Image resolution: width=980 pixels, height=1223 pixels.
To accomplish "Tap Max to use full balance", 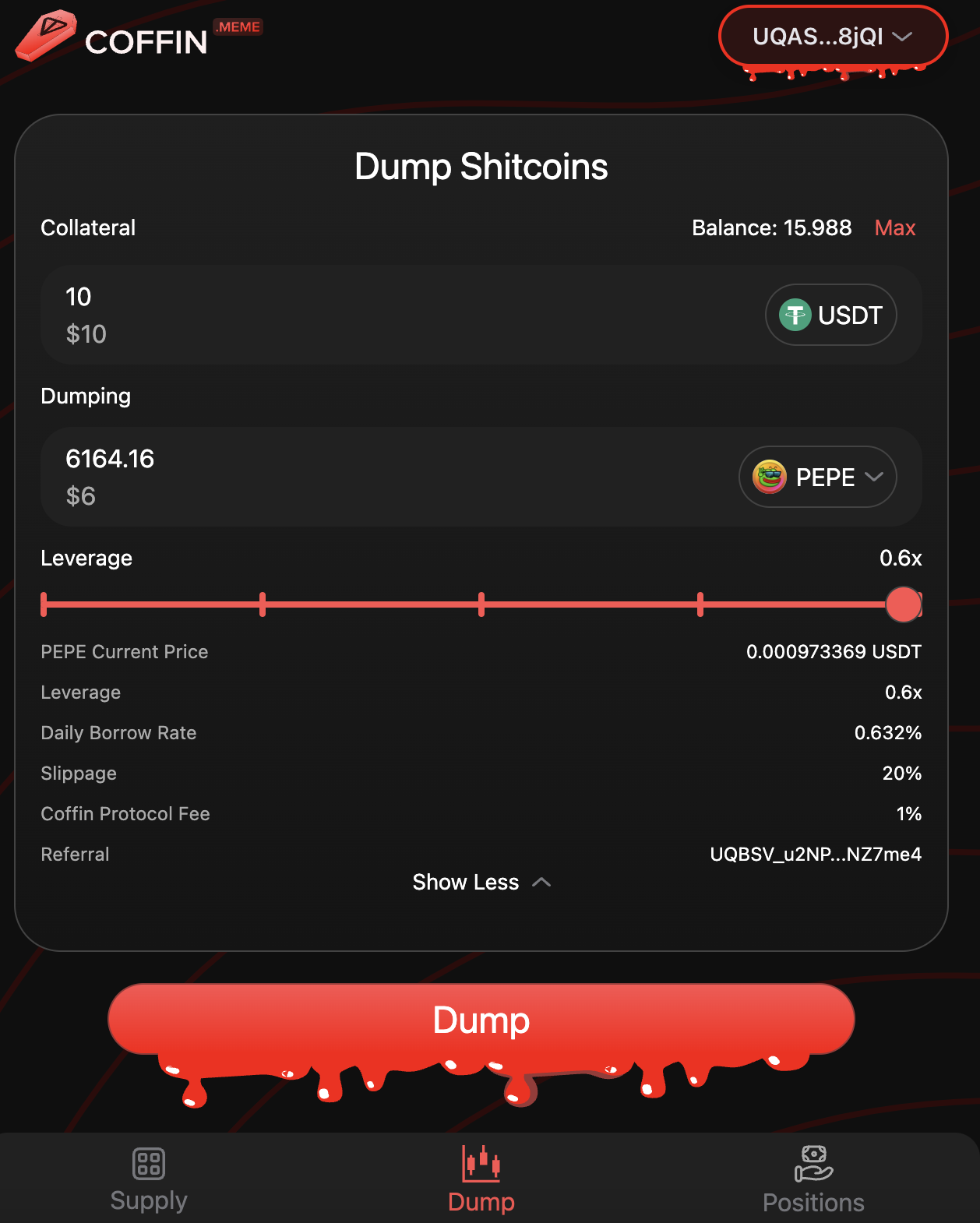I will (x=894, y=227).
